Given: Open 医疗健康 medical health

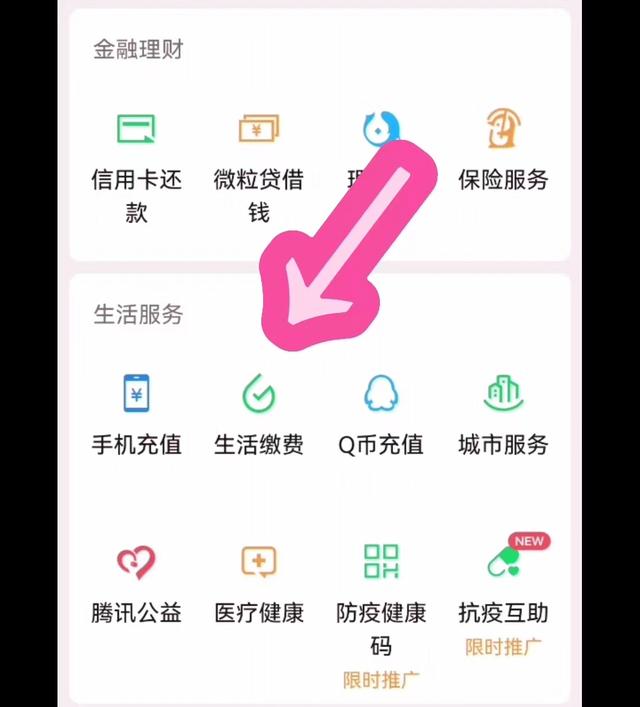Looking at the screenshot, I should pos(258,584).
